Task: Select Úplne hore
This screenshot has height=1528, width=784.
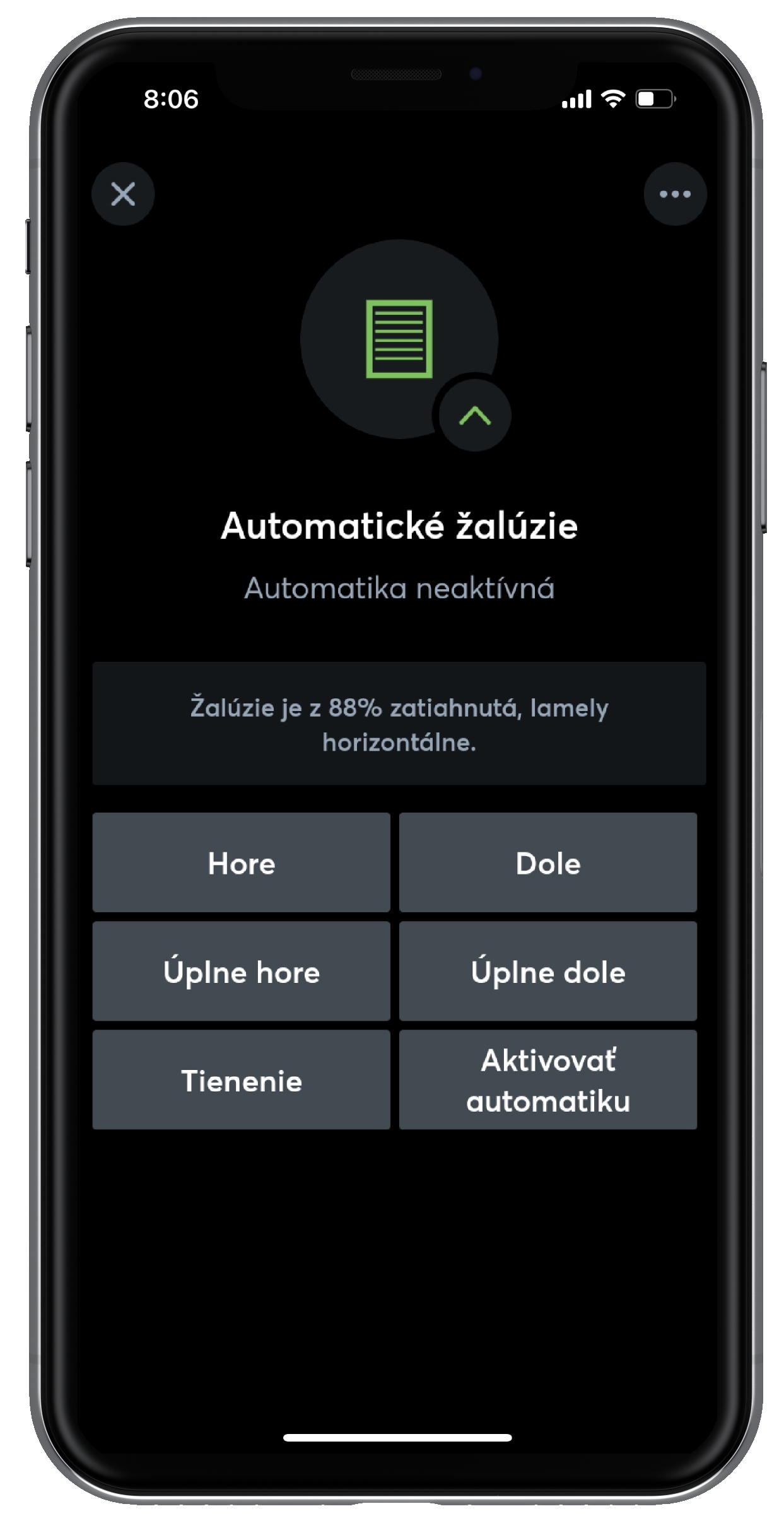Action: (x=241, y=972)
